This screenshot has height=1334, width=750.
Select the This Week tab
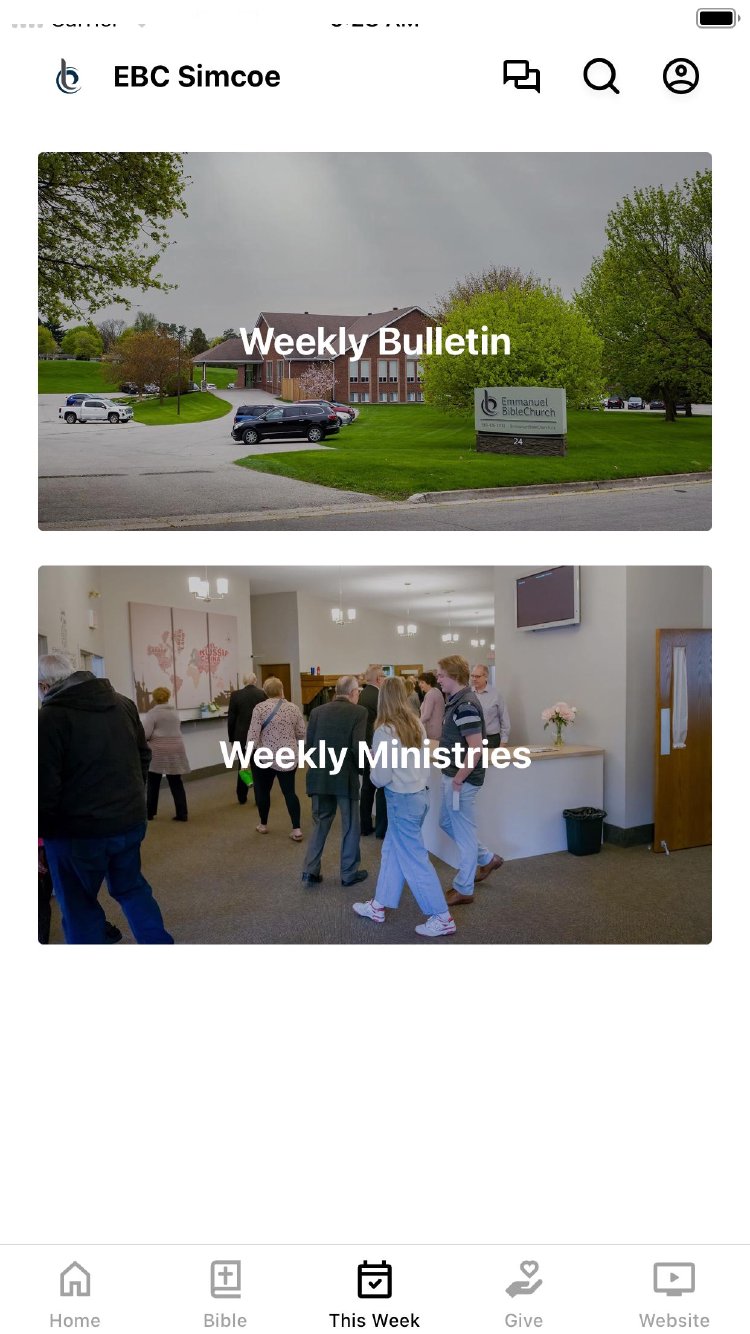(375, 1293)
